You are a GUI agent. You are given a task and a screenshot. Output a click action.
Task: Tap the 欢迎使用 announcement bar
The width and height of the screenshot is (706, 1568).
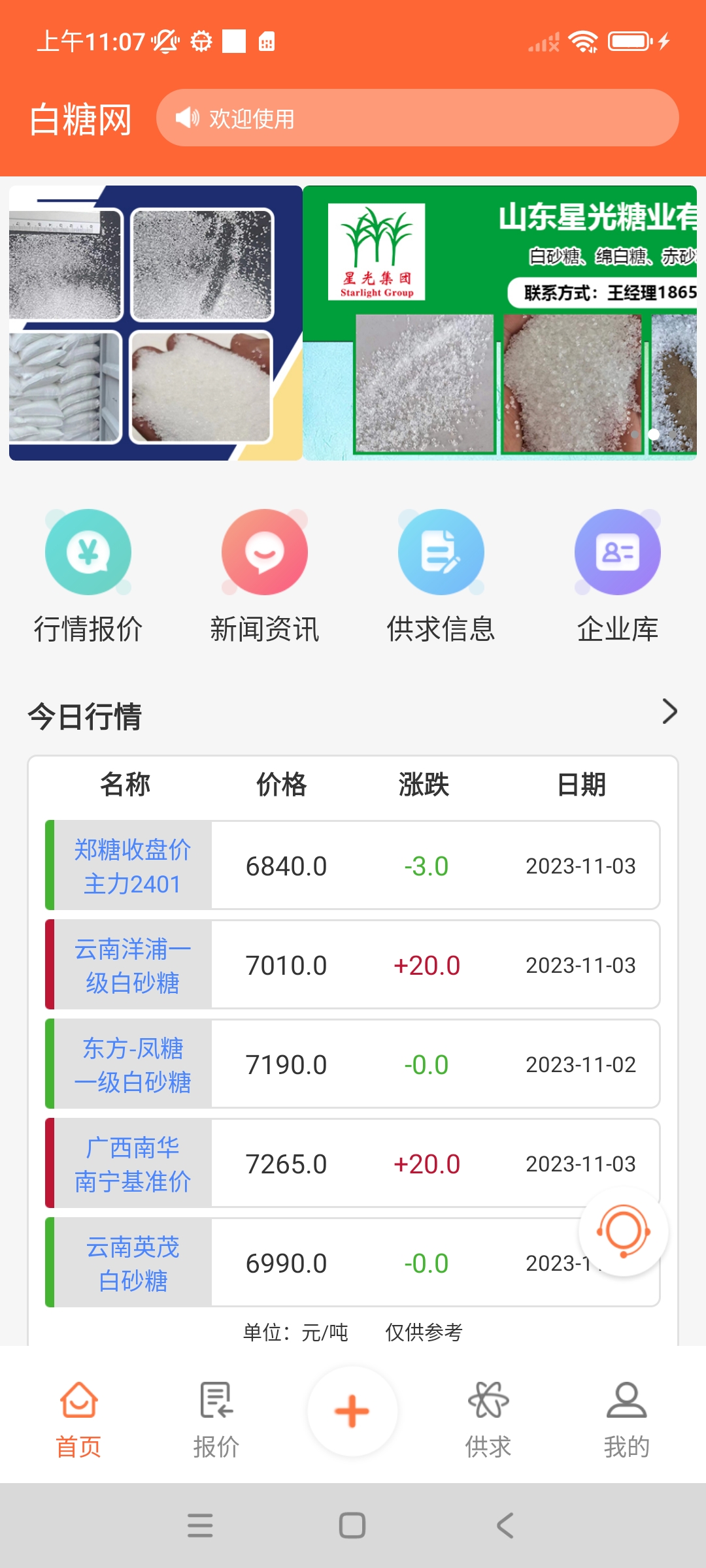click(417, 118)
